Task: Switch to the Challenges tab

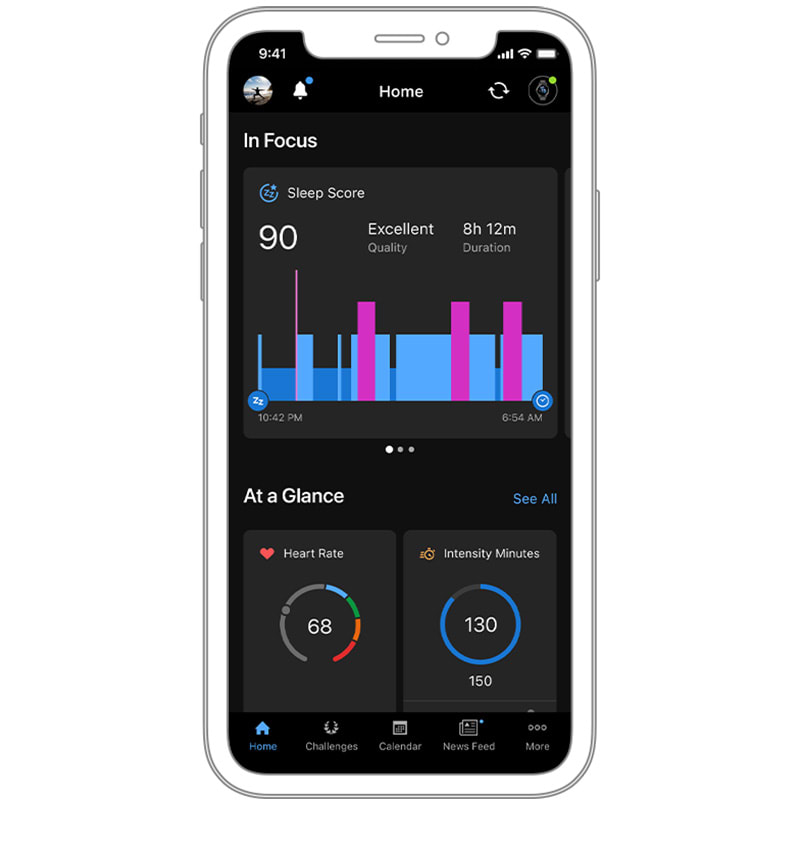Action: tap(331, 735)
